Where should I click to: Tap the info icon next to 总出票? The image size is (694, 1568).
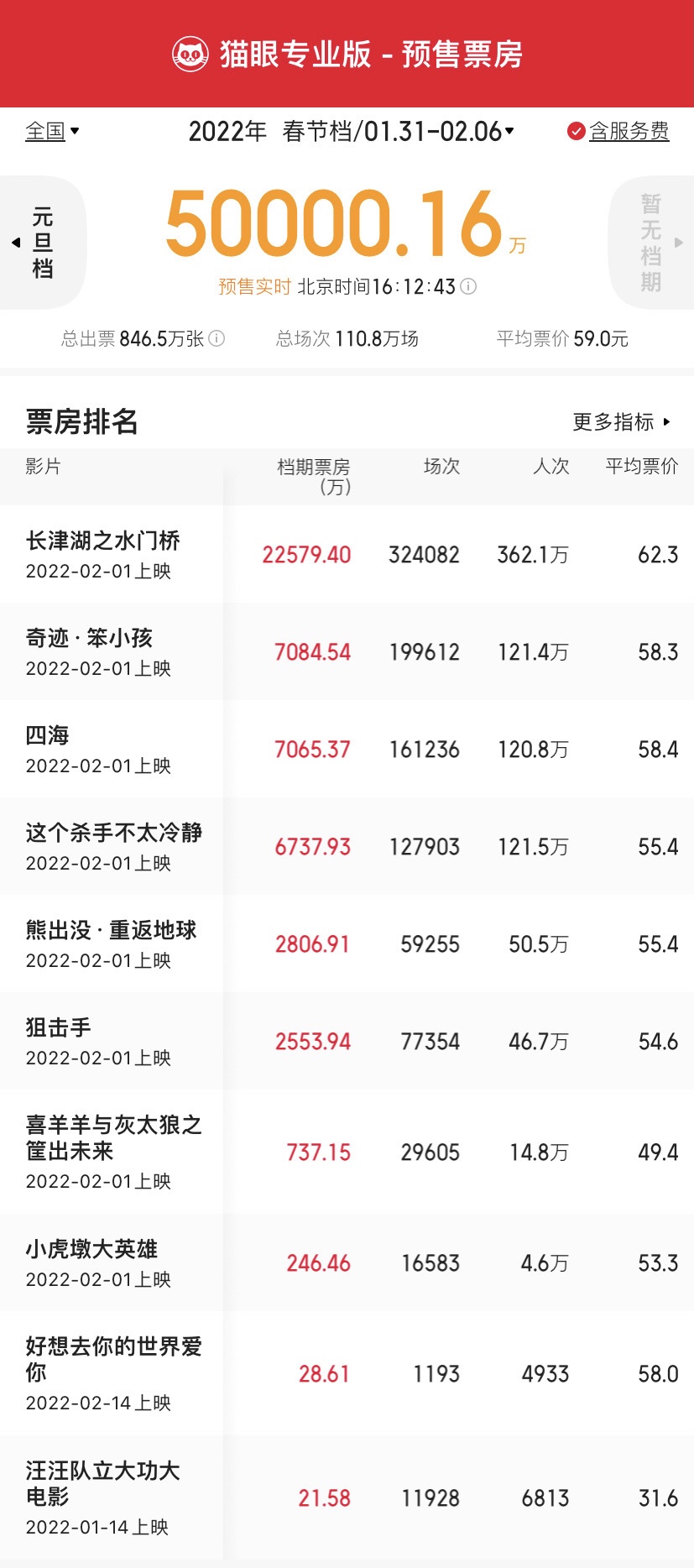click(x=217, y=338)
